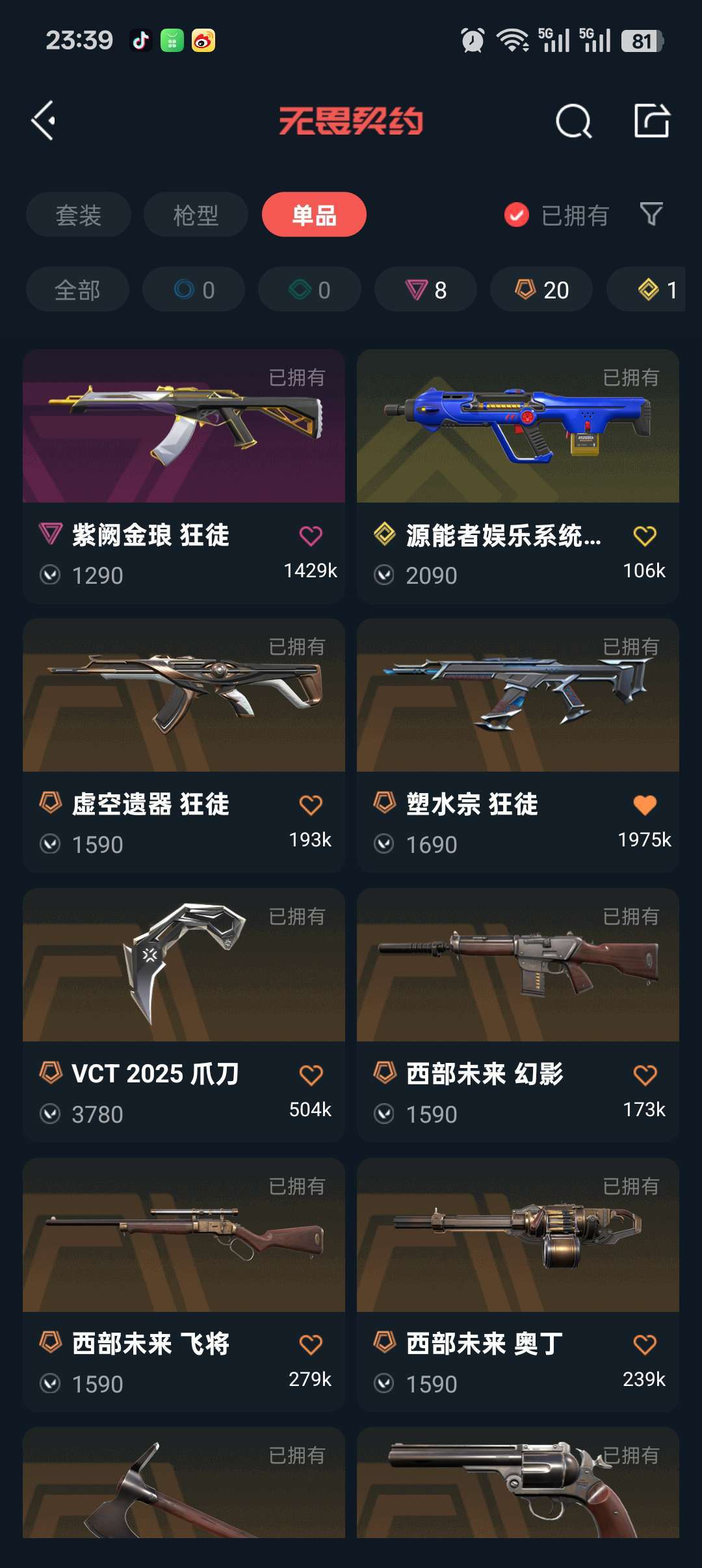This screenshot has height=1568, width=702.
Task: Open the filter icon next to 已拥有
Action: point(652,215)
